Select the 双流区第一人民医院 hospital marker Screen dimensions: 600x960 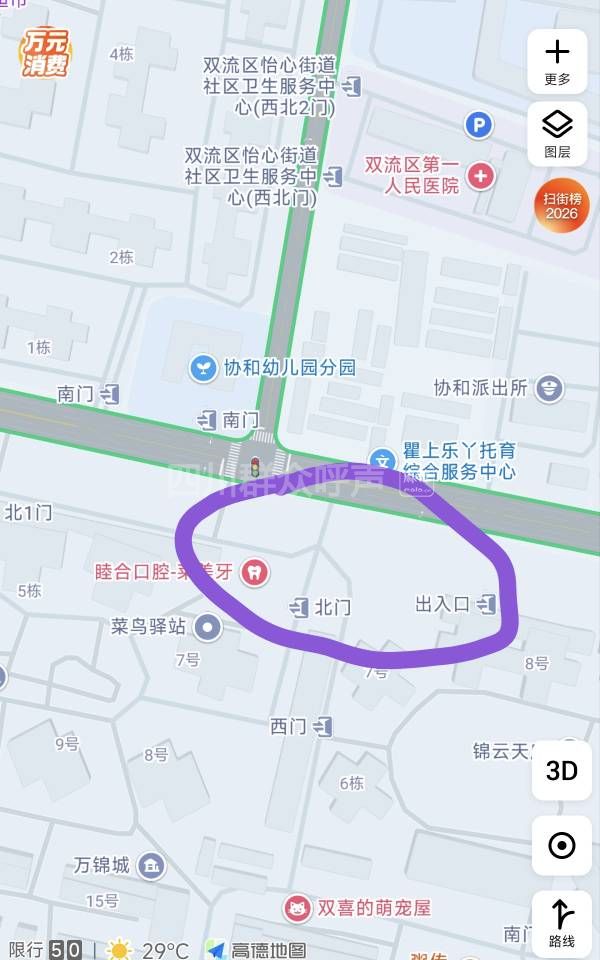point(481,177)
